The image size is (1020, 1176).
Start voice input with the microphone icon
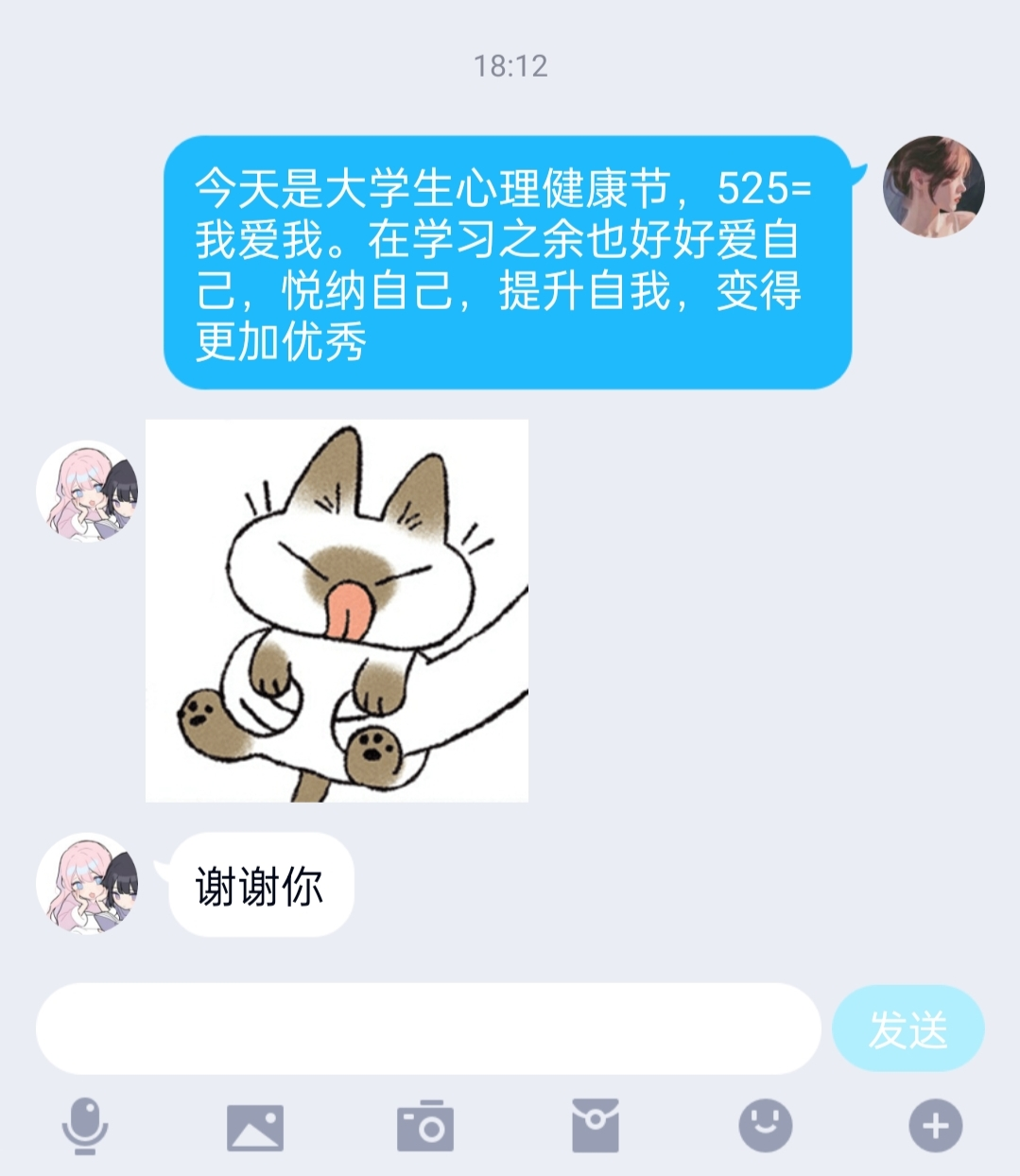pyautogui.click(x=85, y=1126)
